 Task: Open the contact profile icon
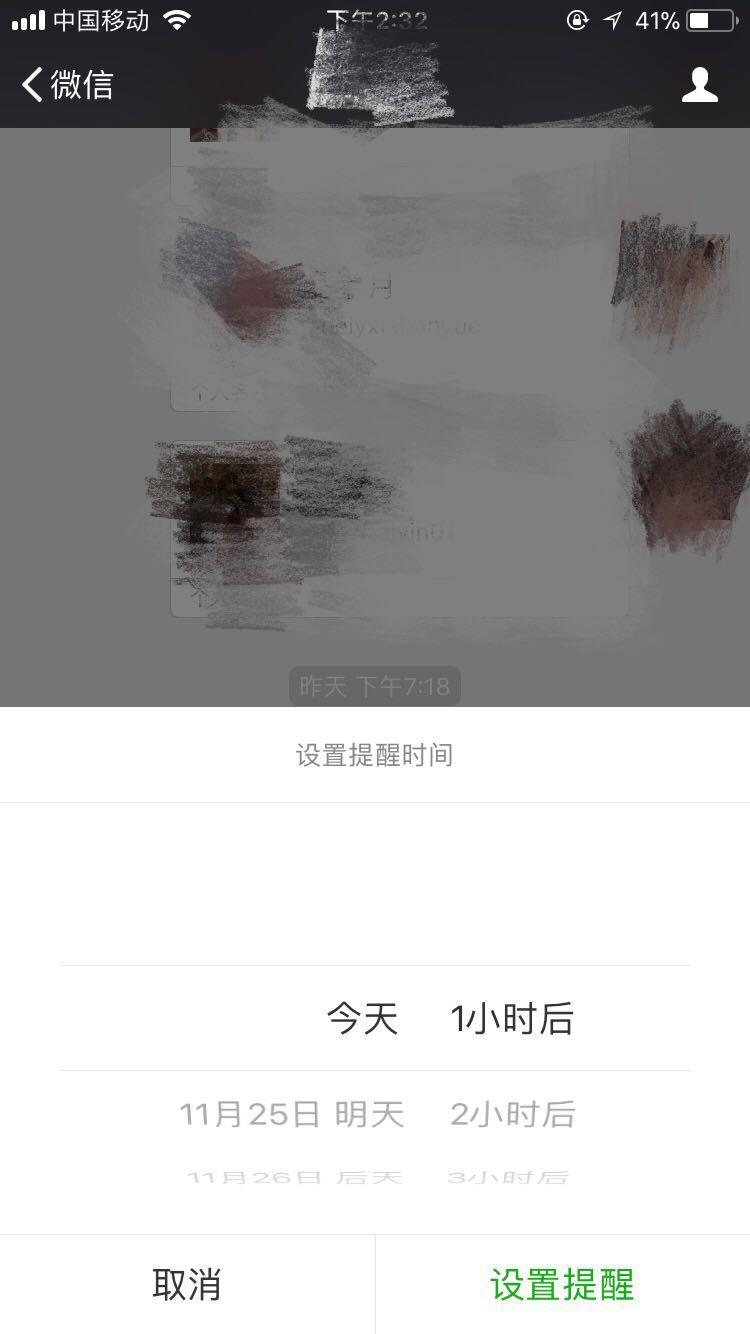pyautogui.click(x=699, y=85)
